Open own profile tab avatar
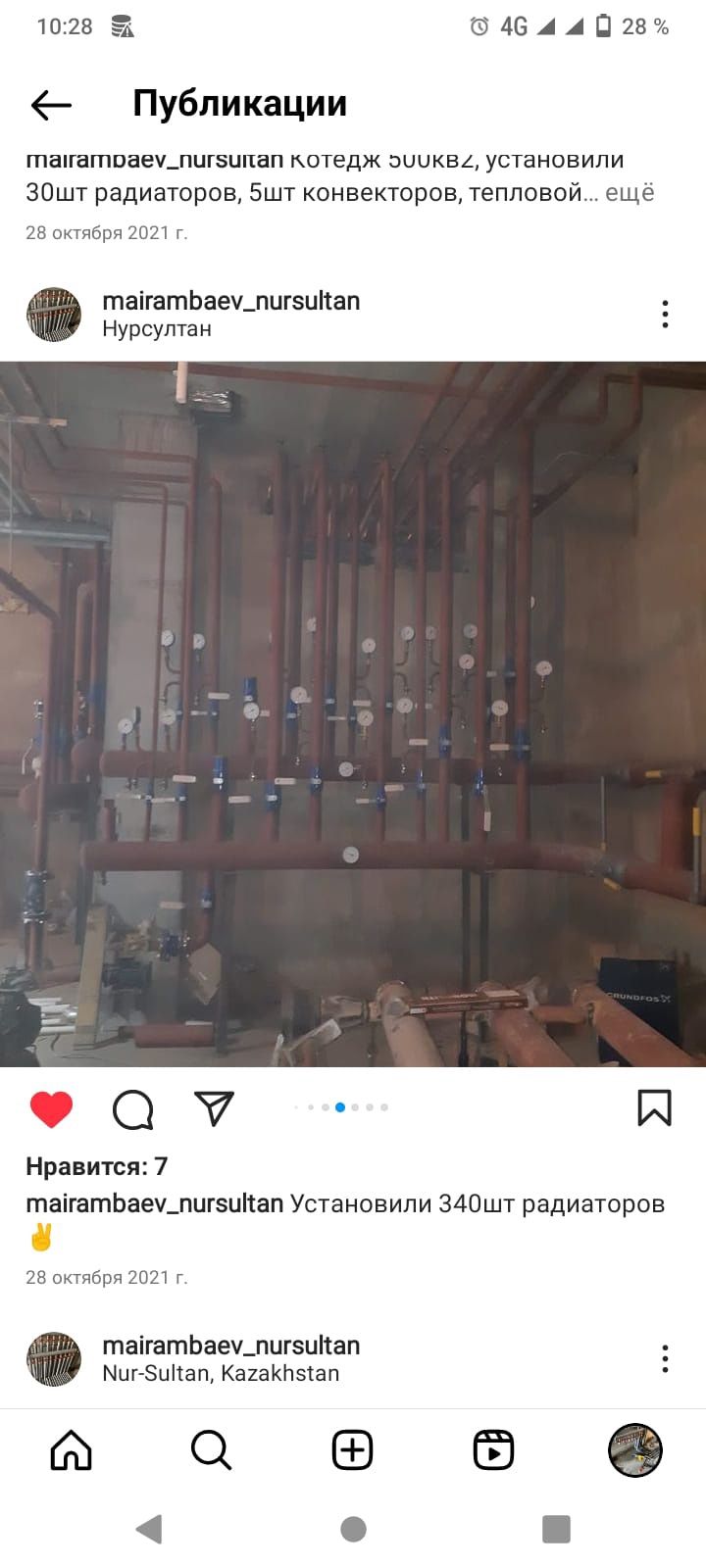Screen dimensions: 706x1568 click(634, 1450)
